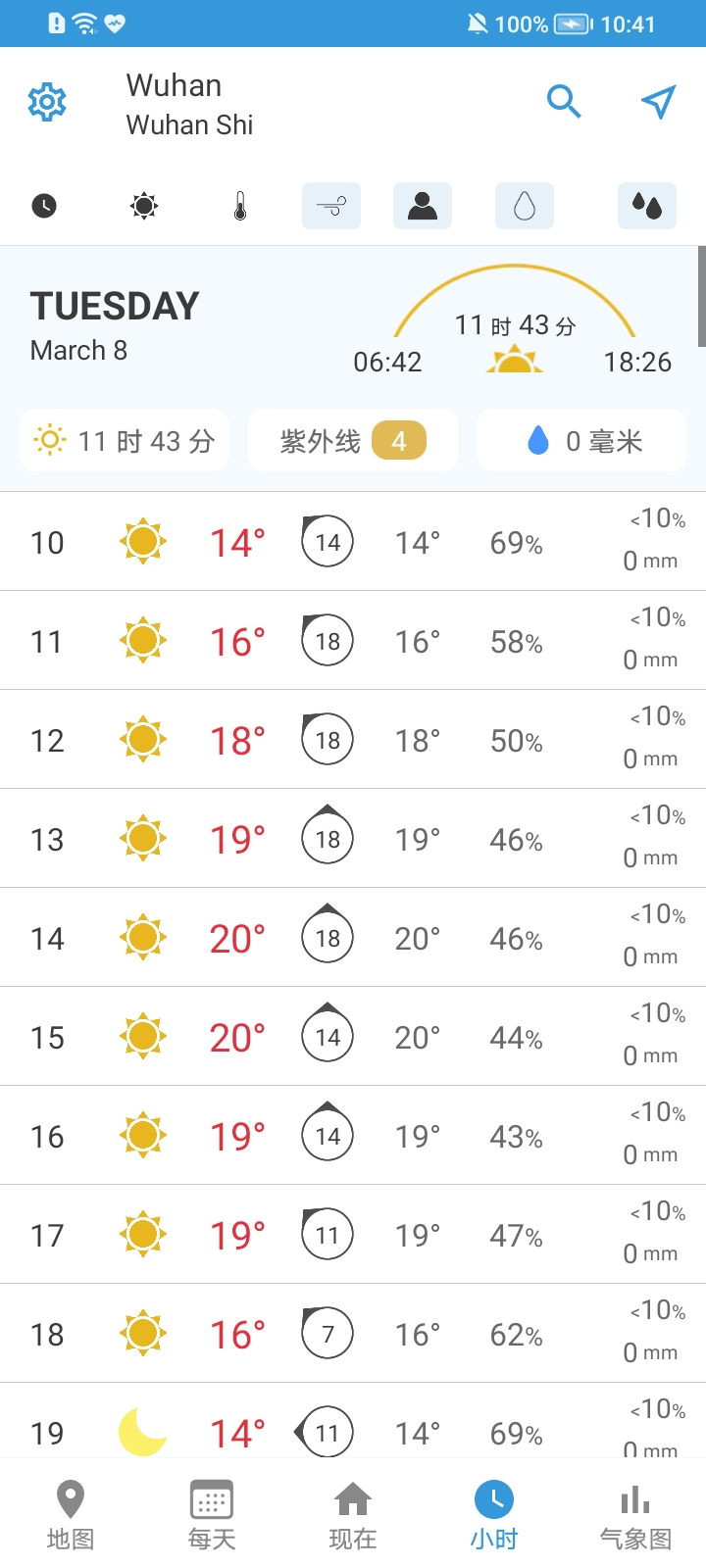The width and height of the screenshot is (706, 1568).
Task: Open app settings with the gear icon
Action: 47,101
